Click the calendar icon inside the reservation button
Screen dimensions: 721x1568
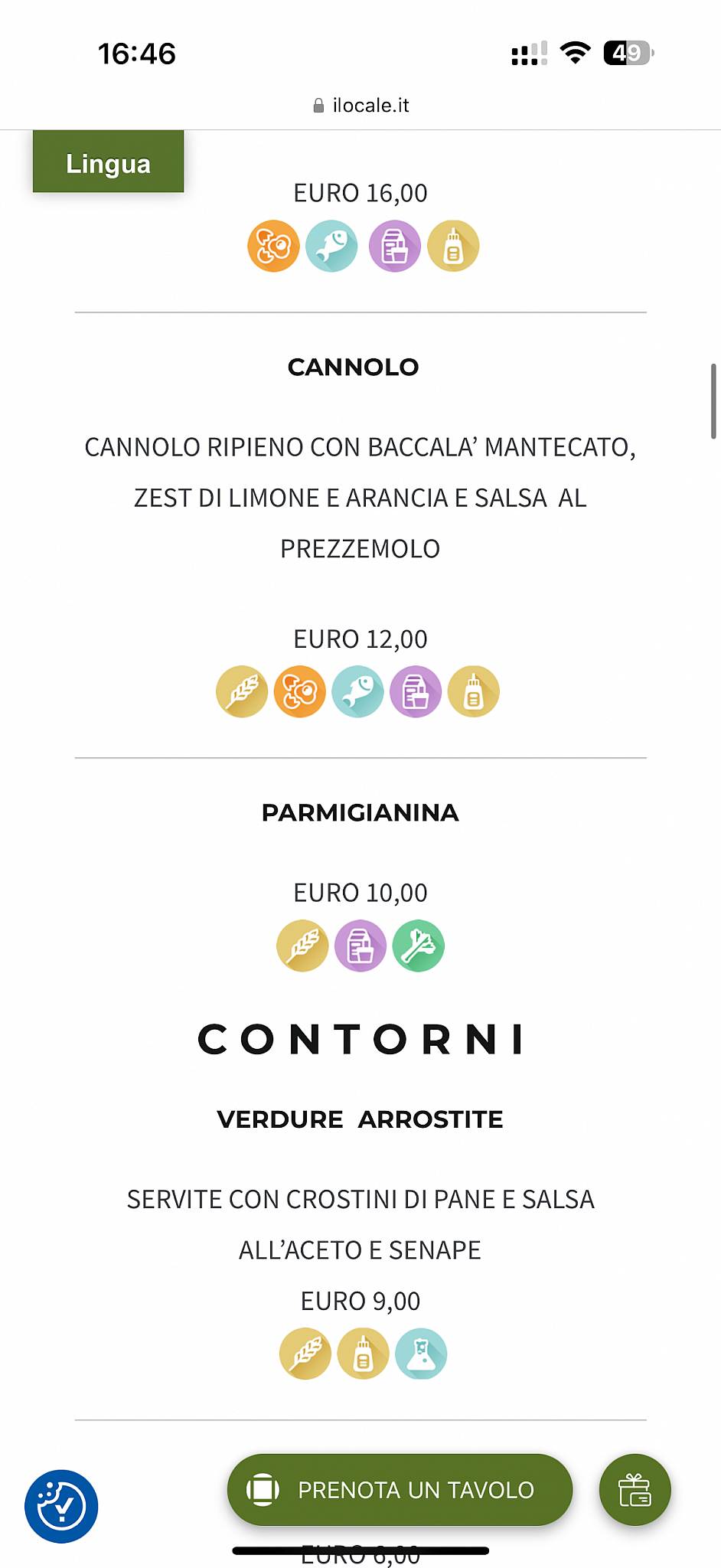263,1489
